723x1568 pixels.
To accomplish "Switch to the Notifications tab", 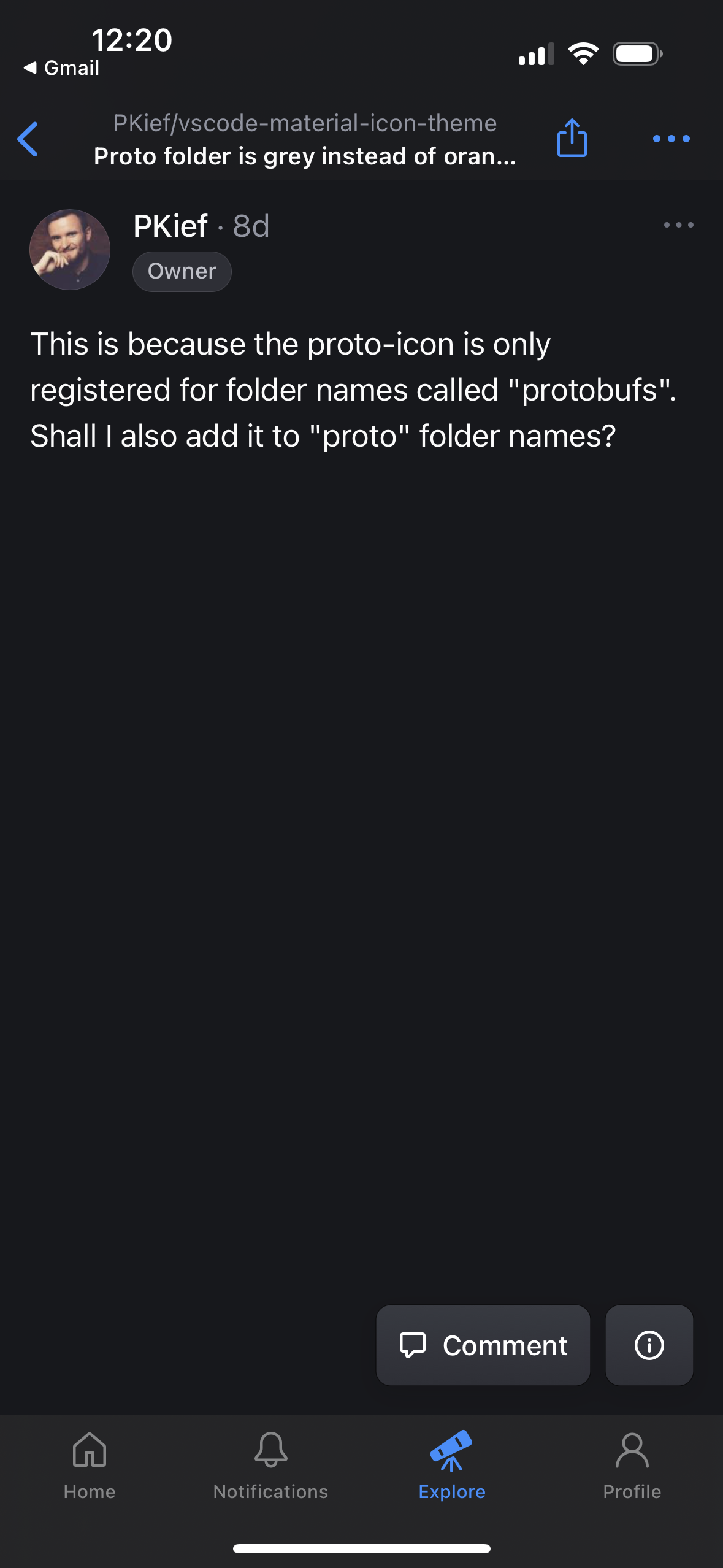I will tap(270, 1466).
